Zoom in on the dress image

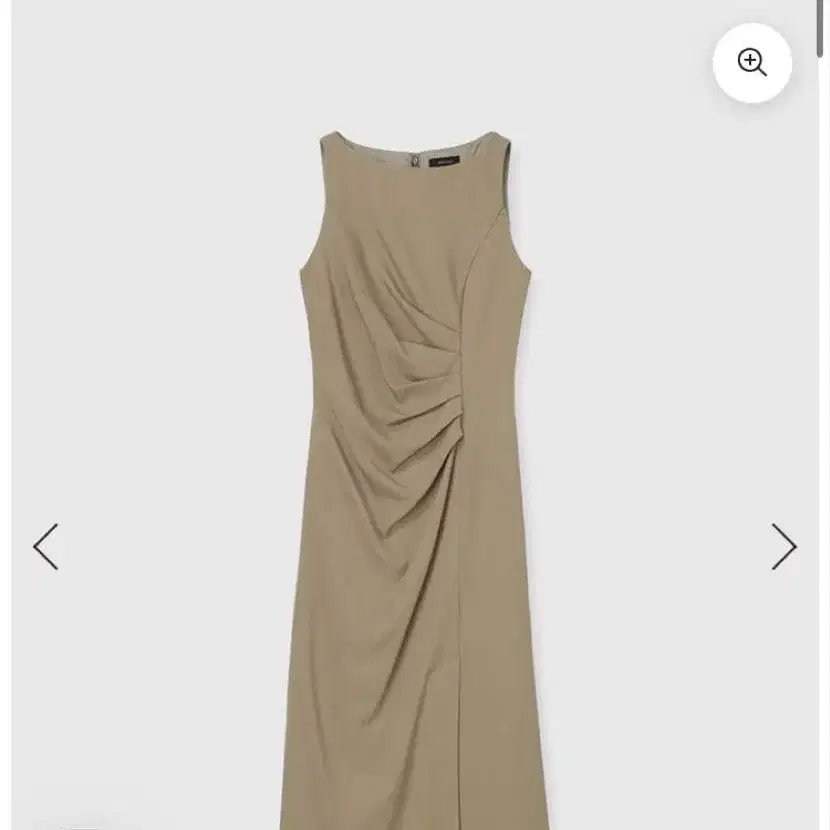click(752, 63)
